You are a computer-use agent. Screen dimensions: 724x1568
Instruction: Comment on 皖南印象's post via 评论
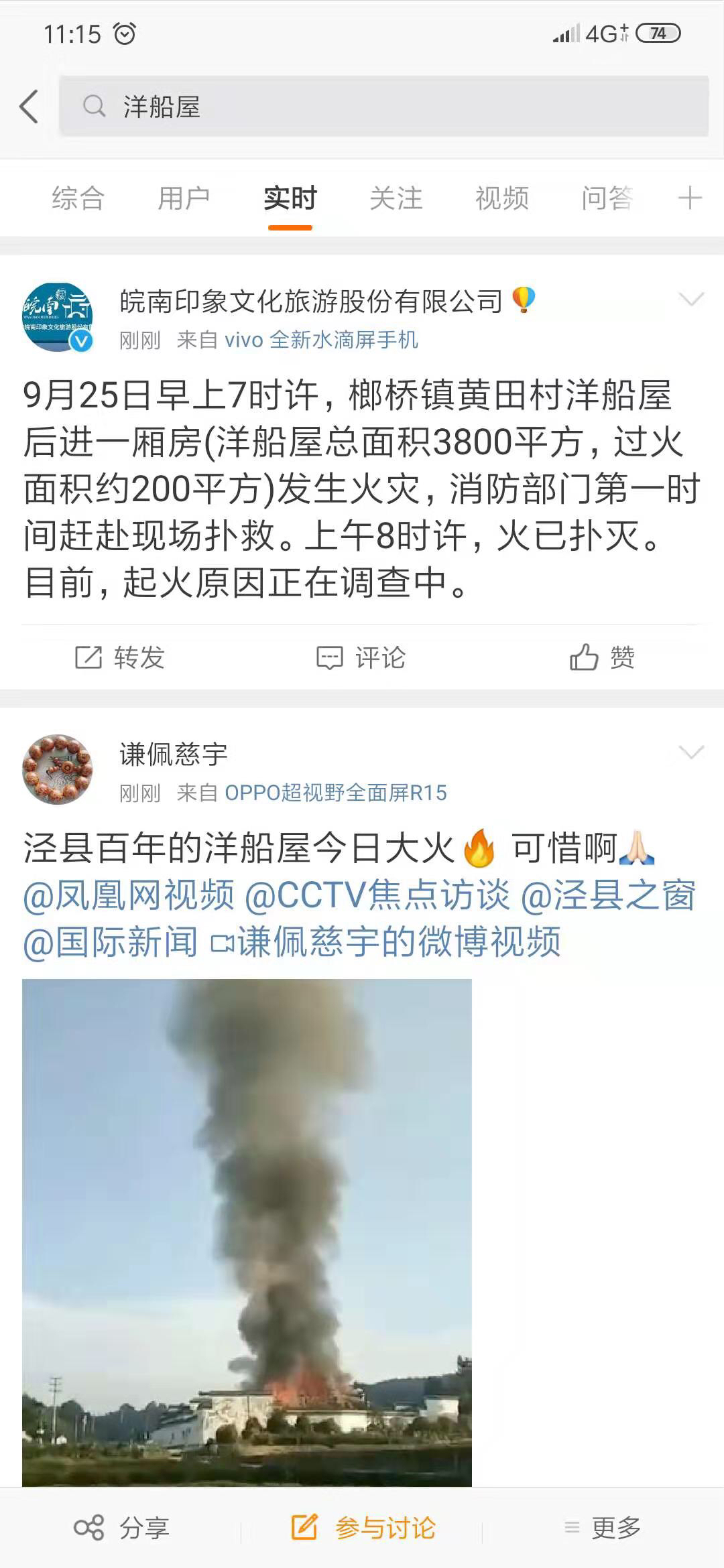click(x=361, y=657)
